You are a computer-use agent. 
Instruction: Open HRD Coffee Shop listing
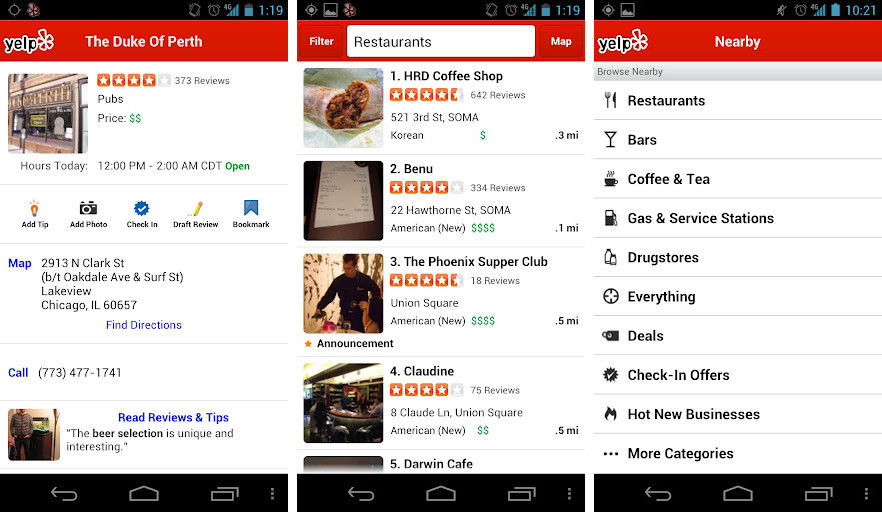tap(441, 108)
